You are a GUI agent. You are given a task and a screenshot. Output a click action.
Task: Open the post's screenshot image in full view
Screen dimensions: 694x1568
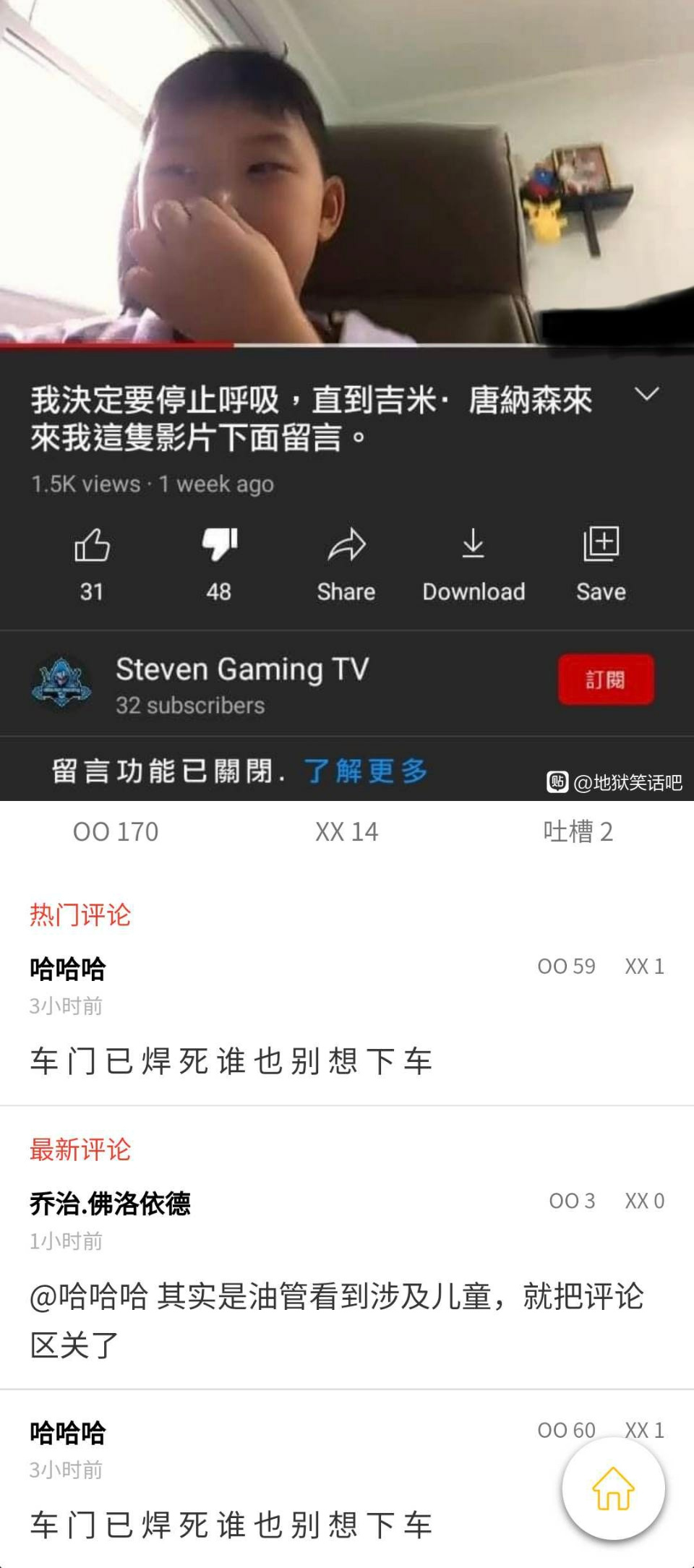347,398
